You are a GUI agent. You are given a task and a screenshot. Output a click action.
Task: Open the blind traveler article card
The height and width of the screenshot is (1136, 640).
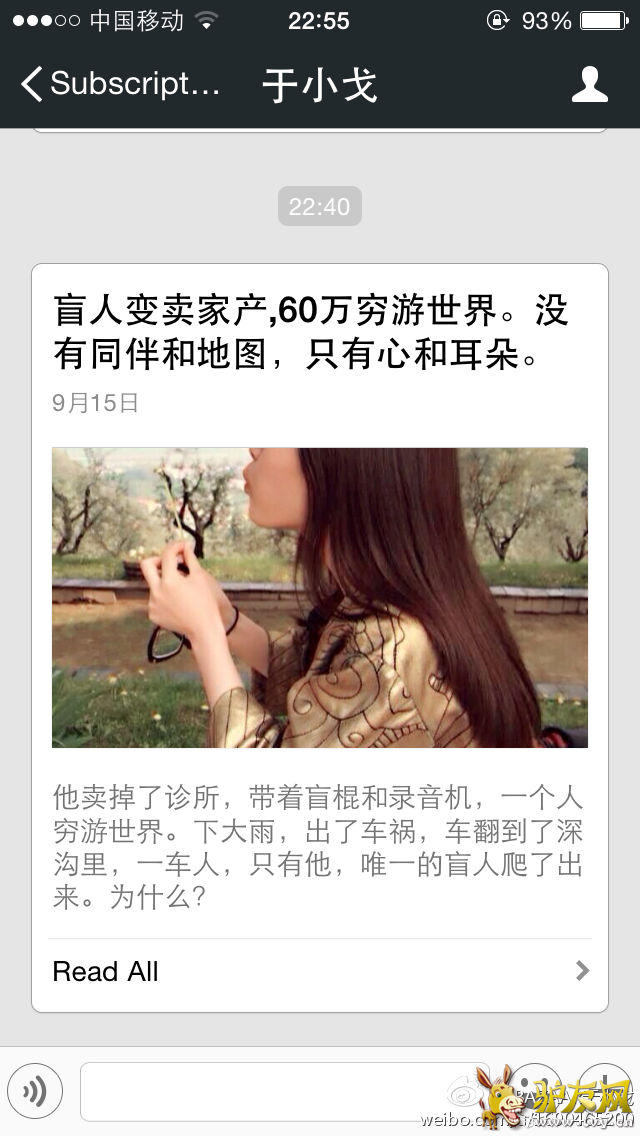click(320, 597)
